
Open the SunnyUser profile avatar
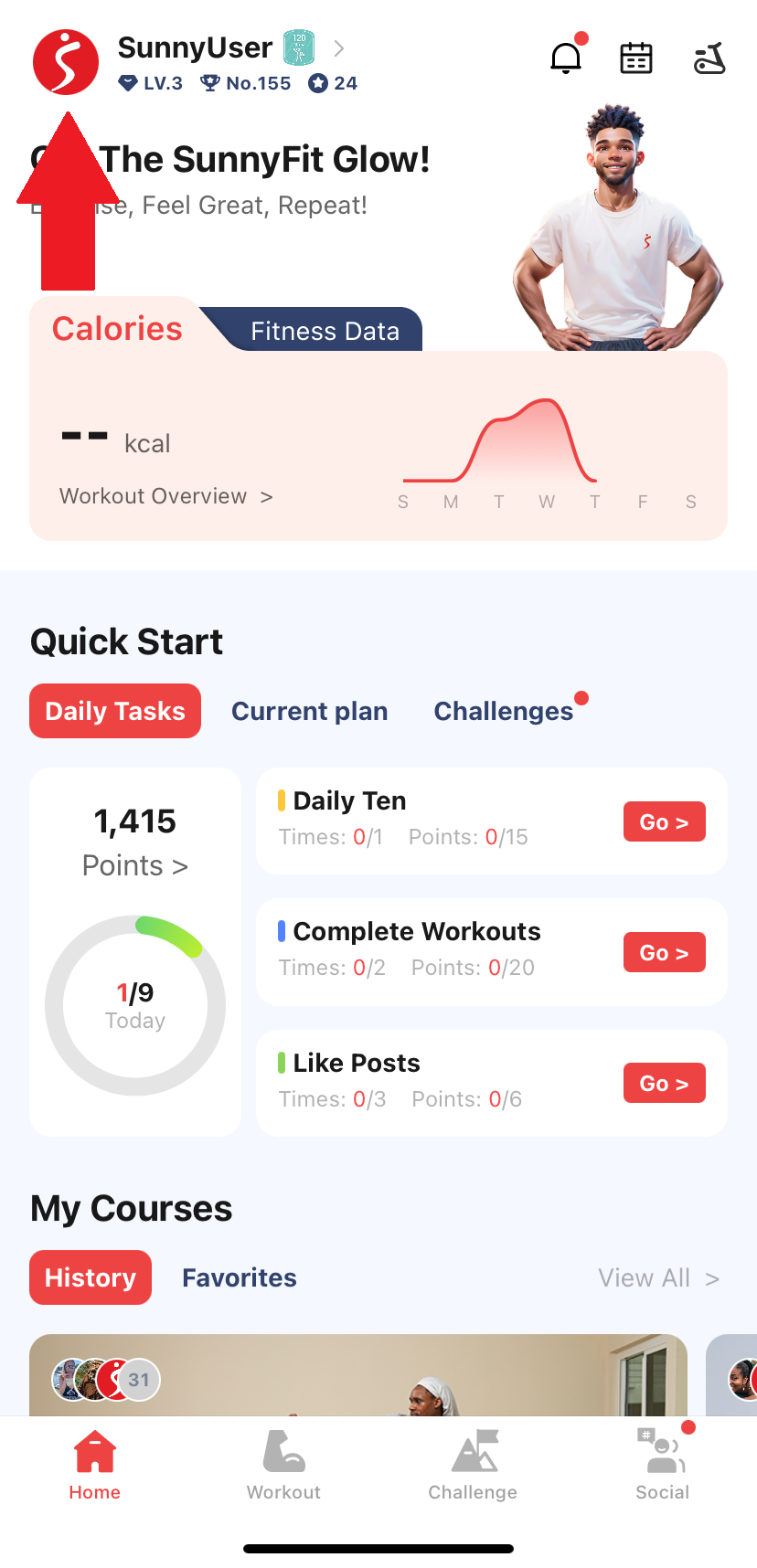pyautogui.click(x=66, y=62)
